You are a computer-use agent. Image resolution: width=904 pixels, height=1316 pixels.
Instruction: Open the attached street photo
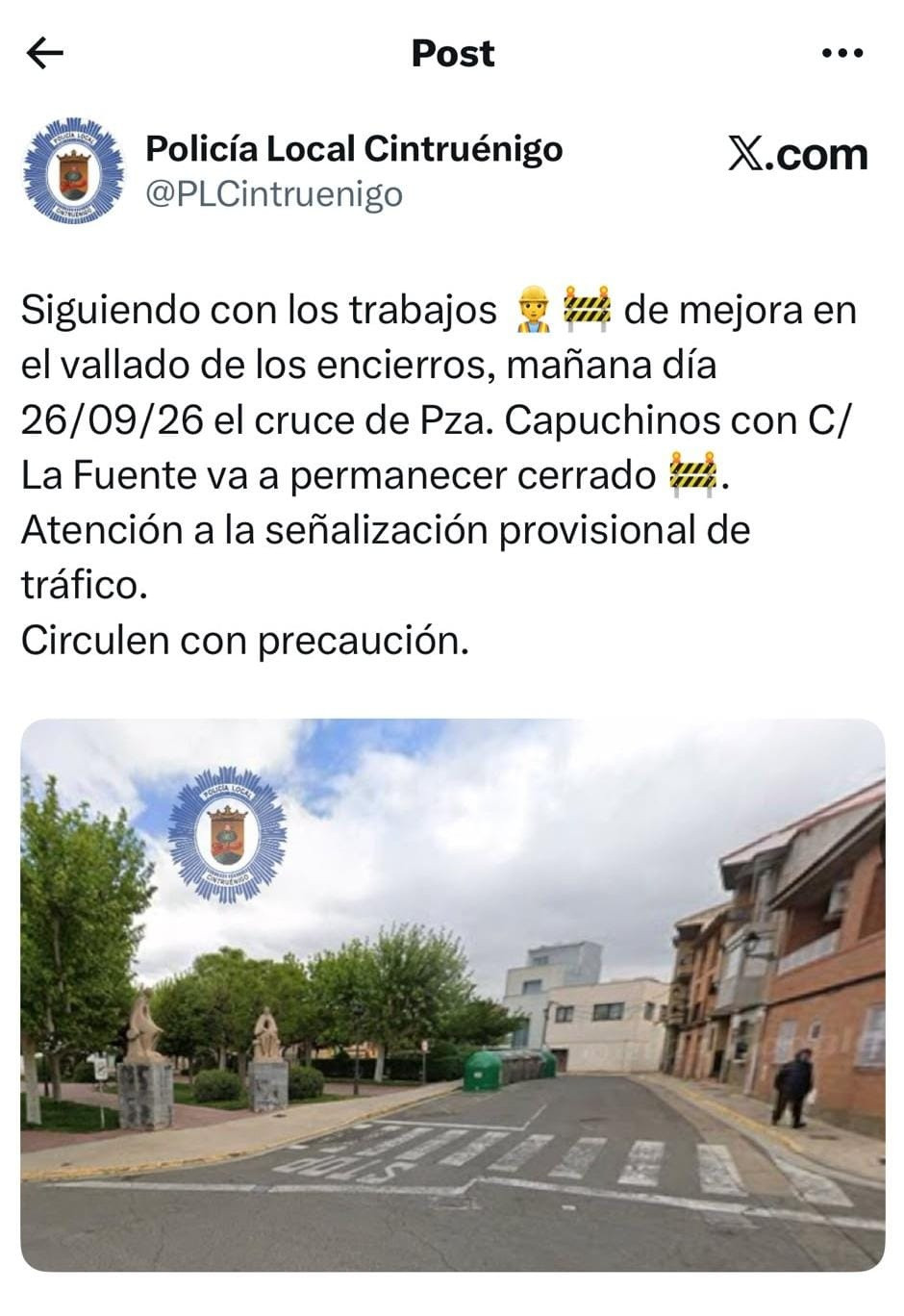click(x=453, y=995)
